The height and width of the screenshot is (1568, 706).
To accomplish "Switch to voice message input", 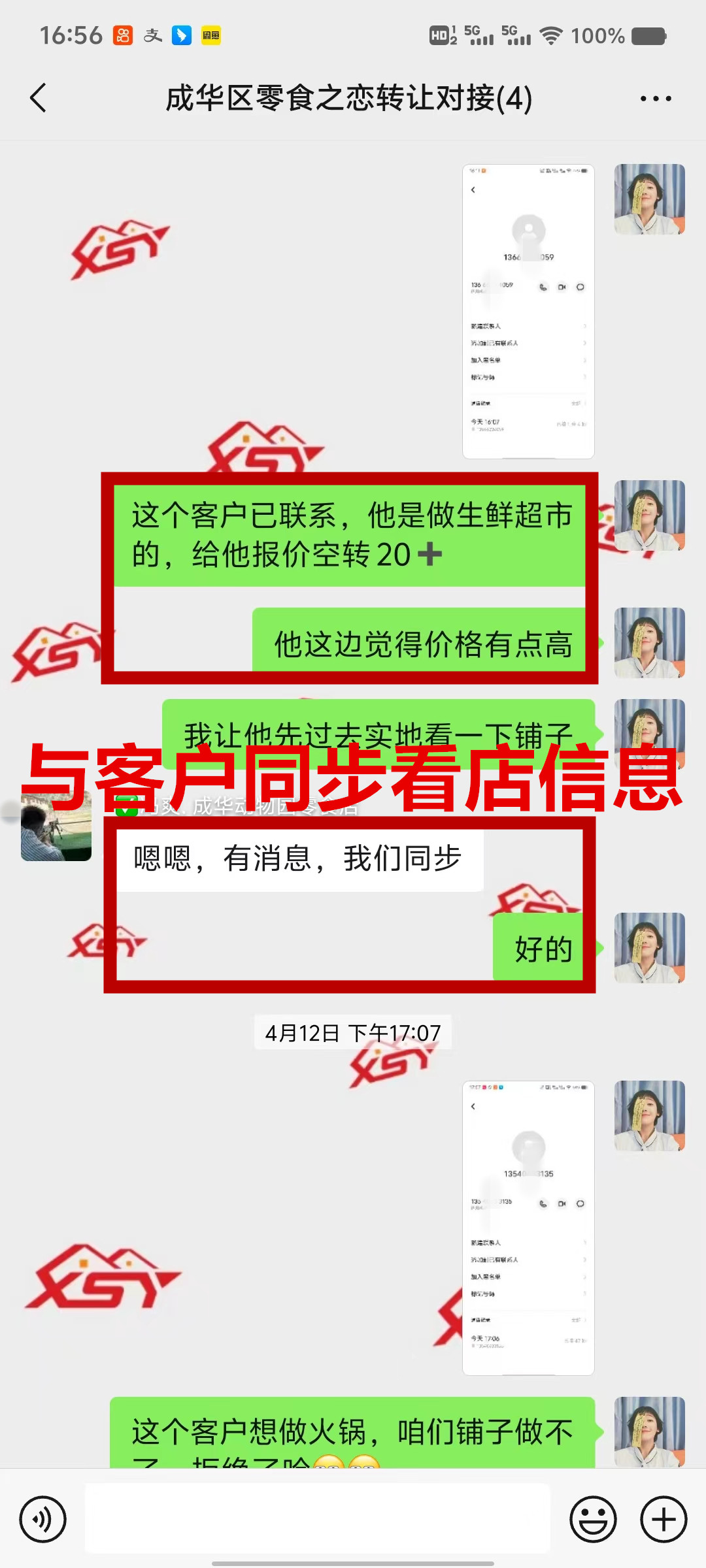I will point(43,1519).
